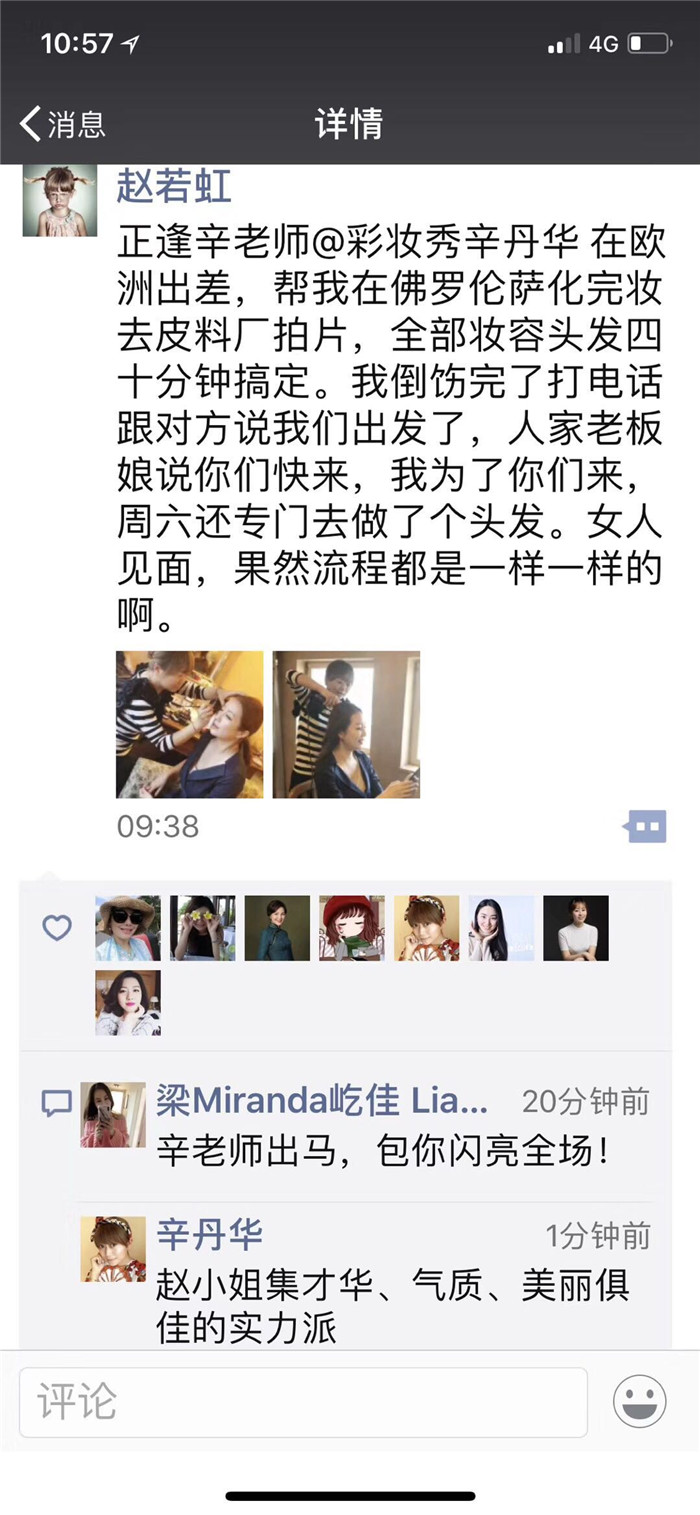Open liker avatar with red hat cartoon
700x1515 pixels.
tap(352, 928)
